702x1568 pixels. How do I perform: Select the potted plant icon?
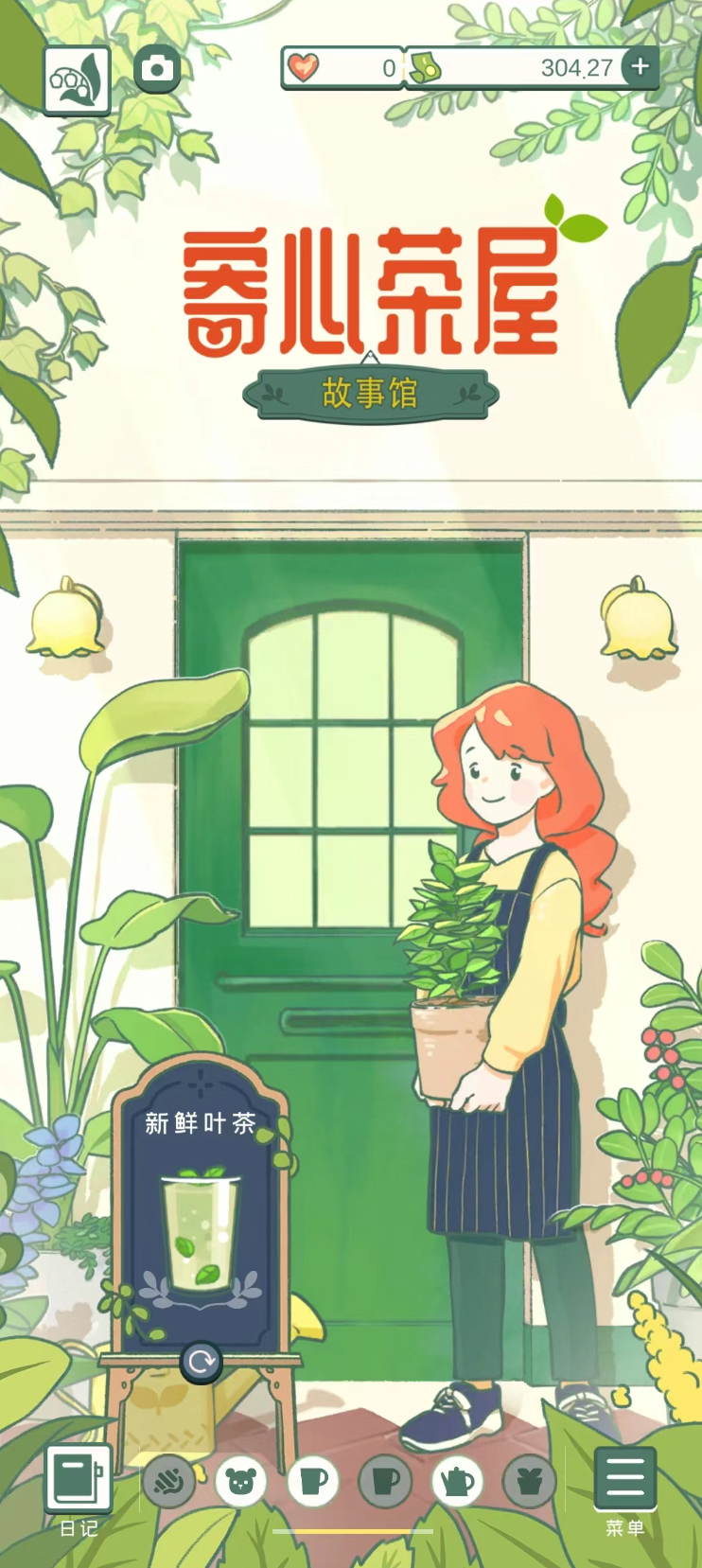pos(530,1481)
